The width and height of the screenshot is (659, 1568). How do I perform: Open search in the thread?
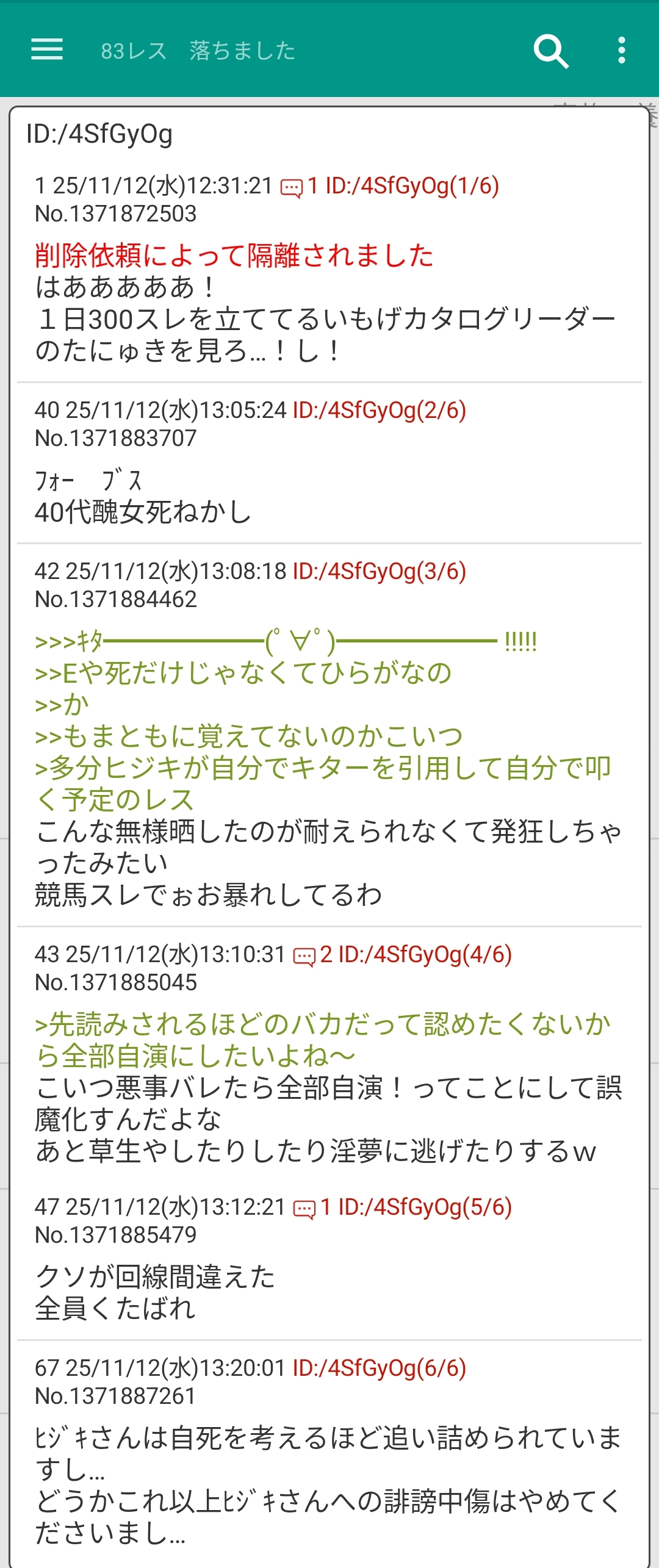[550, 50]
